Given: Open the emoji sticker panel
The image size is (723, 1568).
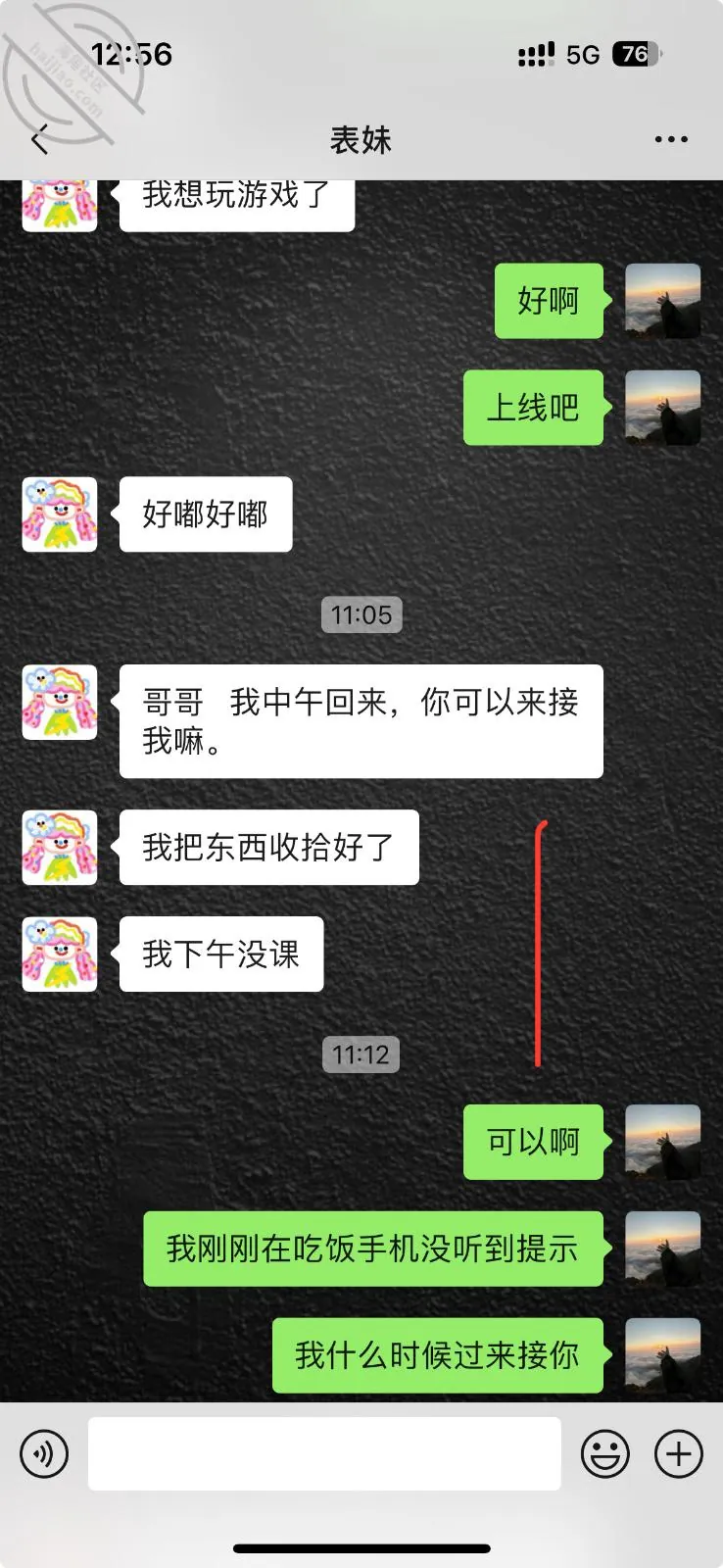Looking at the screenshot, I should pos(605,1453).
